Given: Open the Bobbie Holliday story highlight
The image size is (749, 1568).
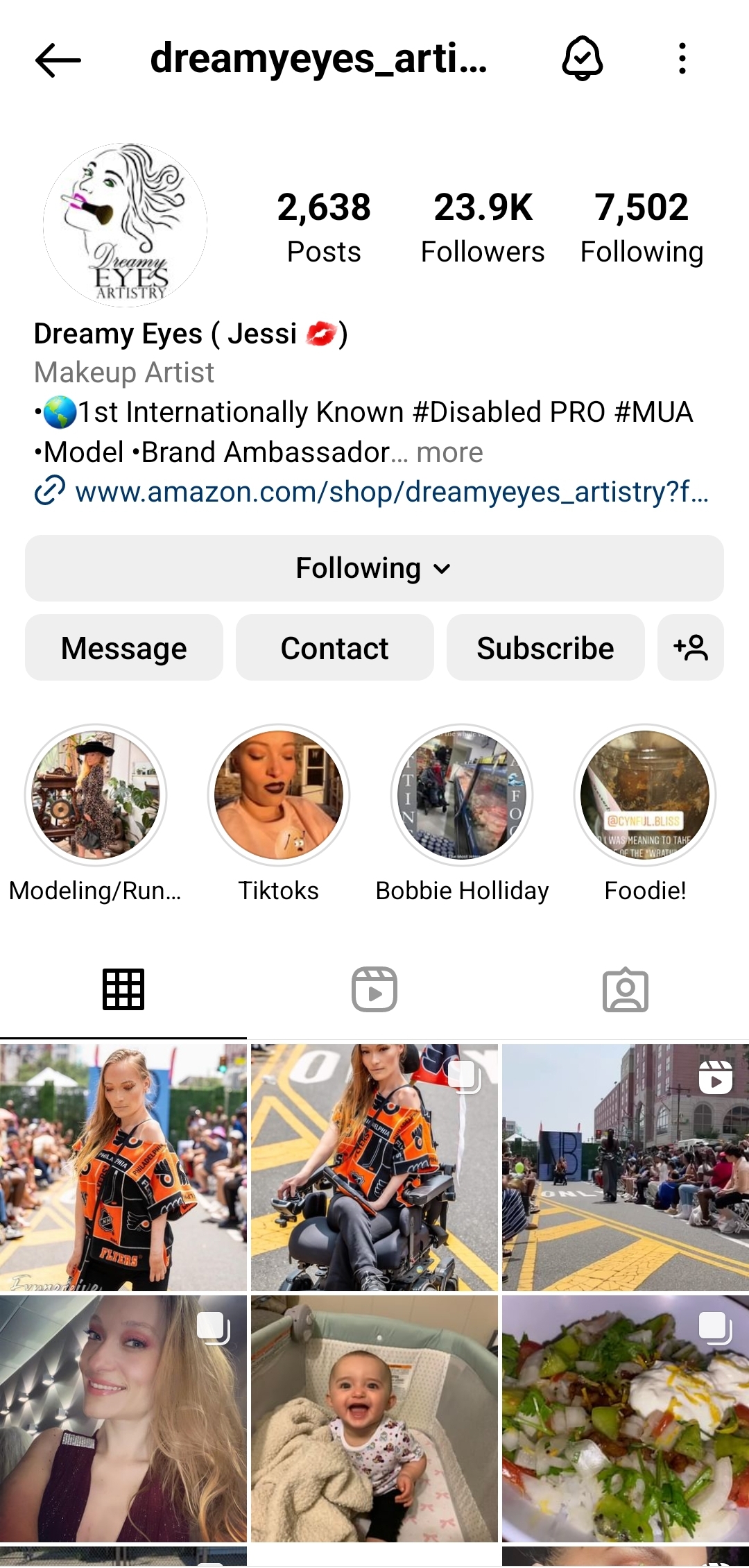Looking at the screenshot, I should coord(462,795).
